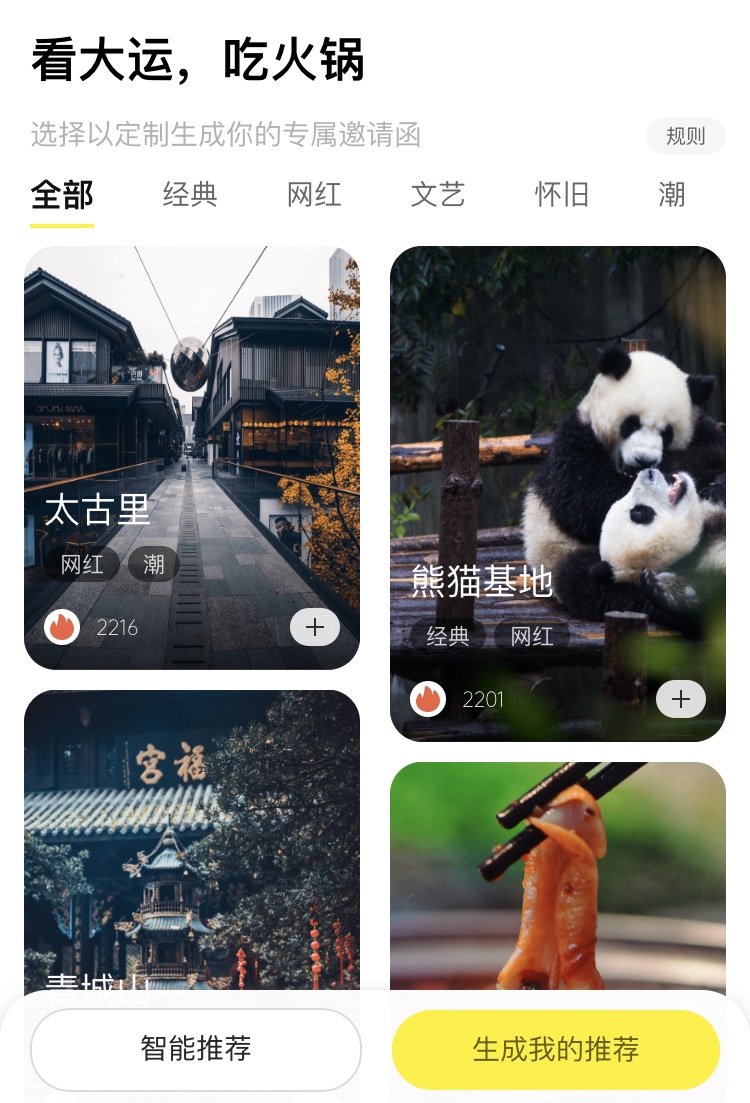
Task: Click the plus icon on the 熊猫基地 card
Action: (x=681, y=699)
